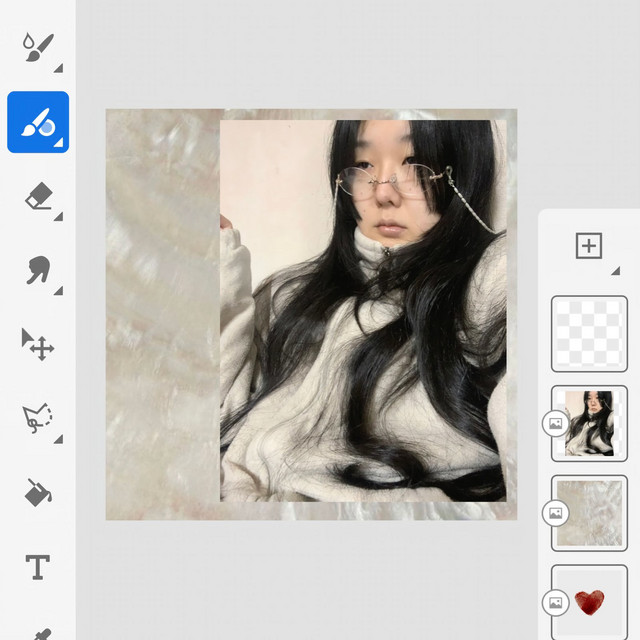Select the empty transparent layer
The width and height of the screenshot is (640, 640).
(x=589, y=334)
